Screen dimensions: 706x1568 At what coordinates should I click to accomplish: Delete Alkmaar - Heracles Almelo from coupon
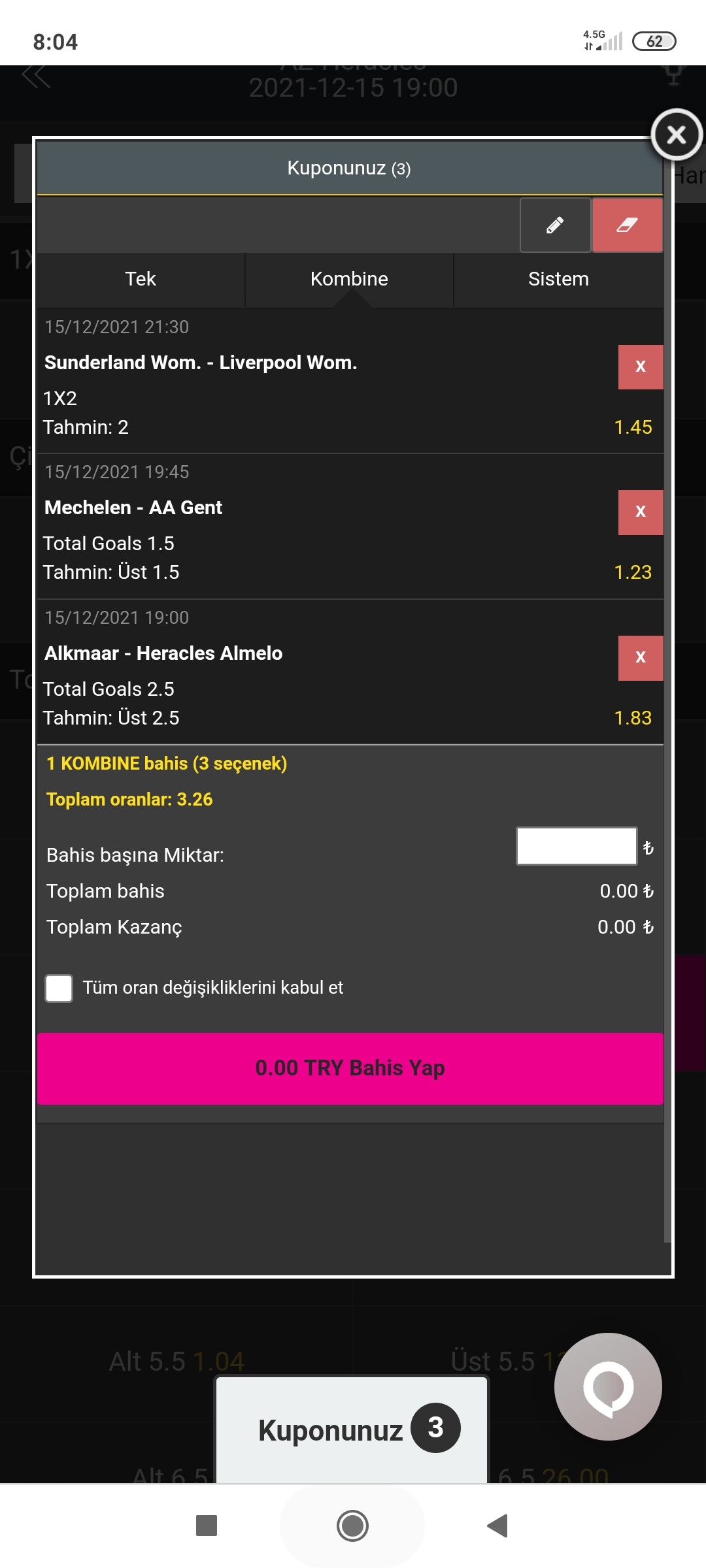coord(641,658)
